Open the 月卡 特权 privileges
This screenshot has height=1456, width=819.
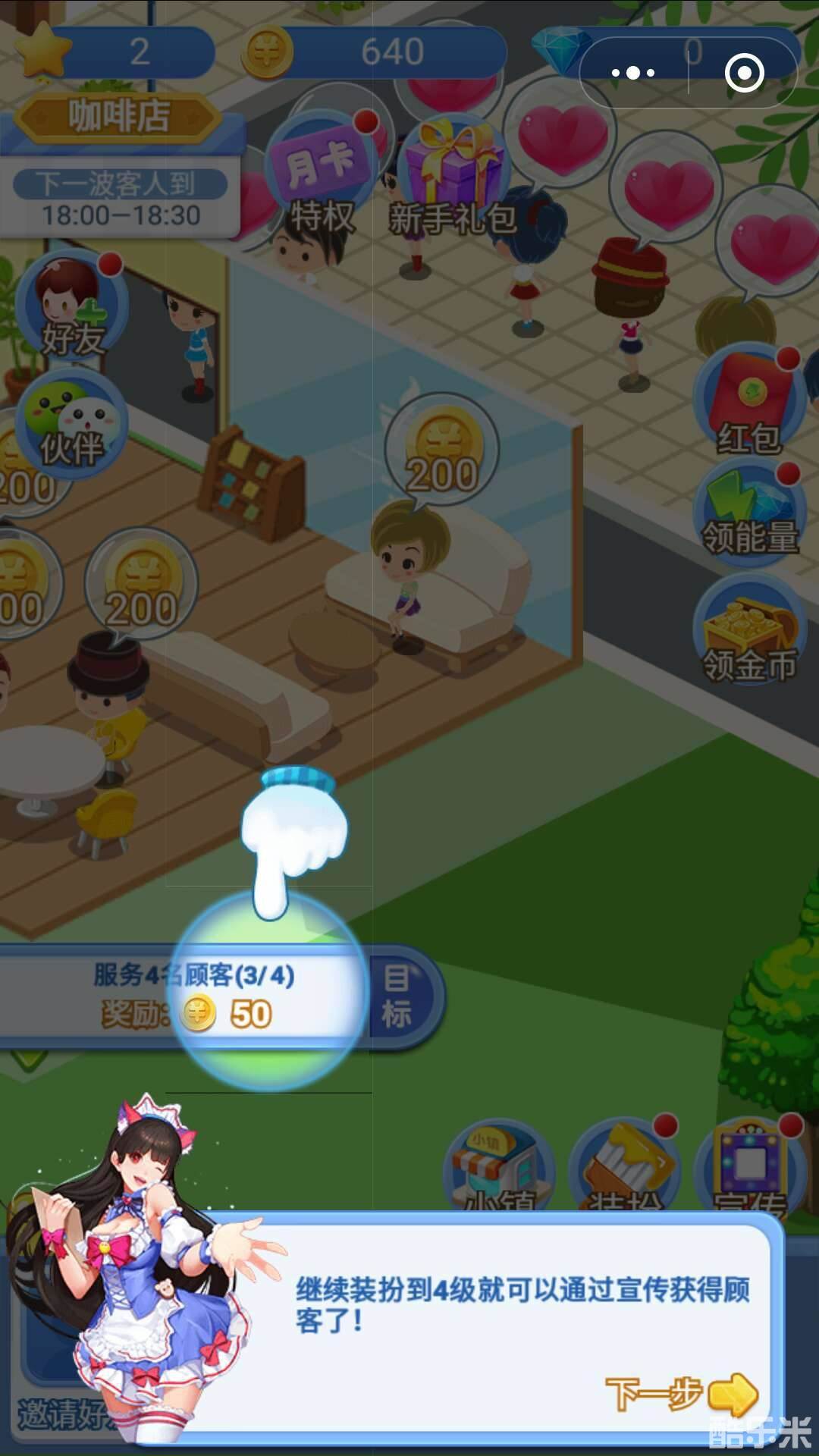(321, 176)
